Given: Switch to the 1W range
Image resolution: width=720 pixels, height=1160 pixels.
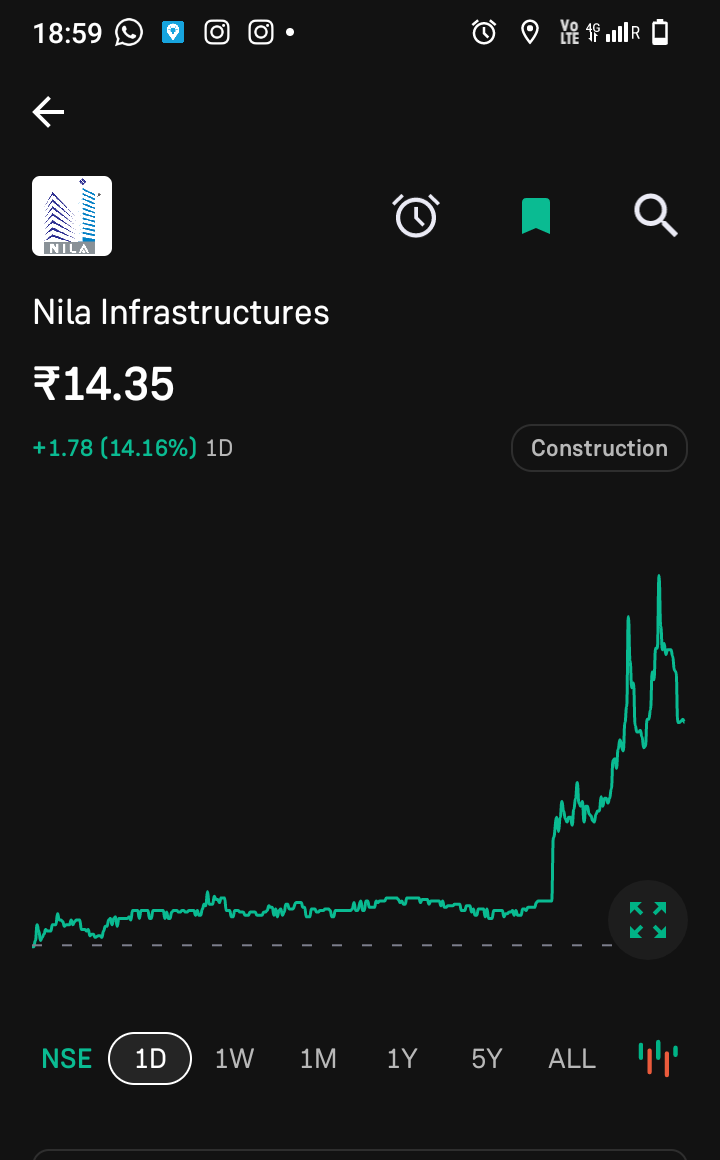Looking at the screenshot, I should point(235,1059).
